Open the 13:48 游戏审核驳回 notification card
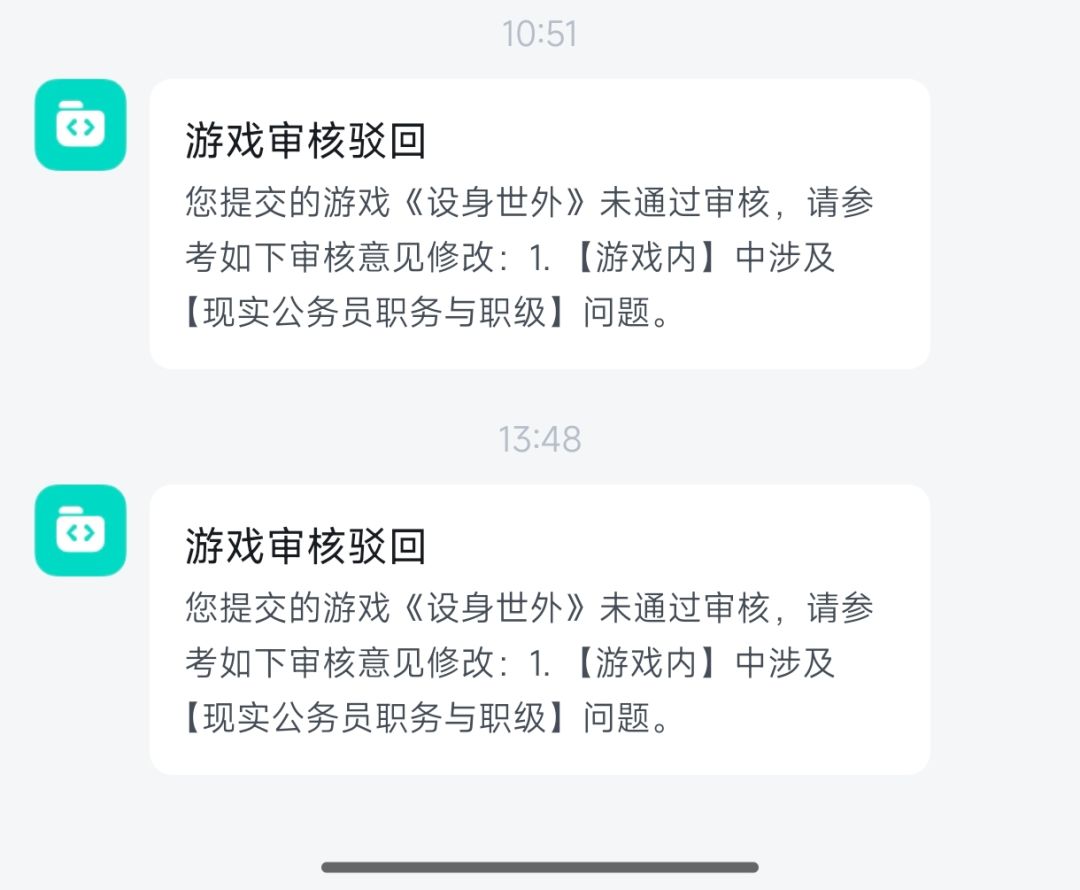Viewport: 1080px width, 890px height. point(539,630)
